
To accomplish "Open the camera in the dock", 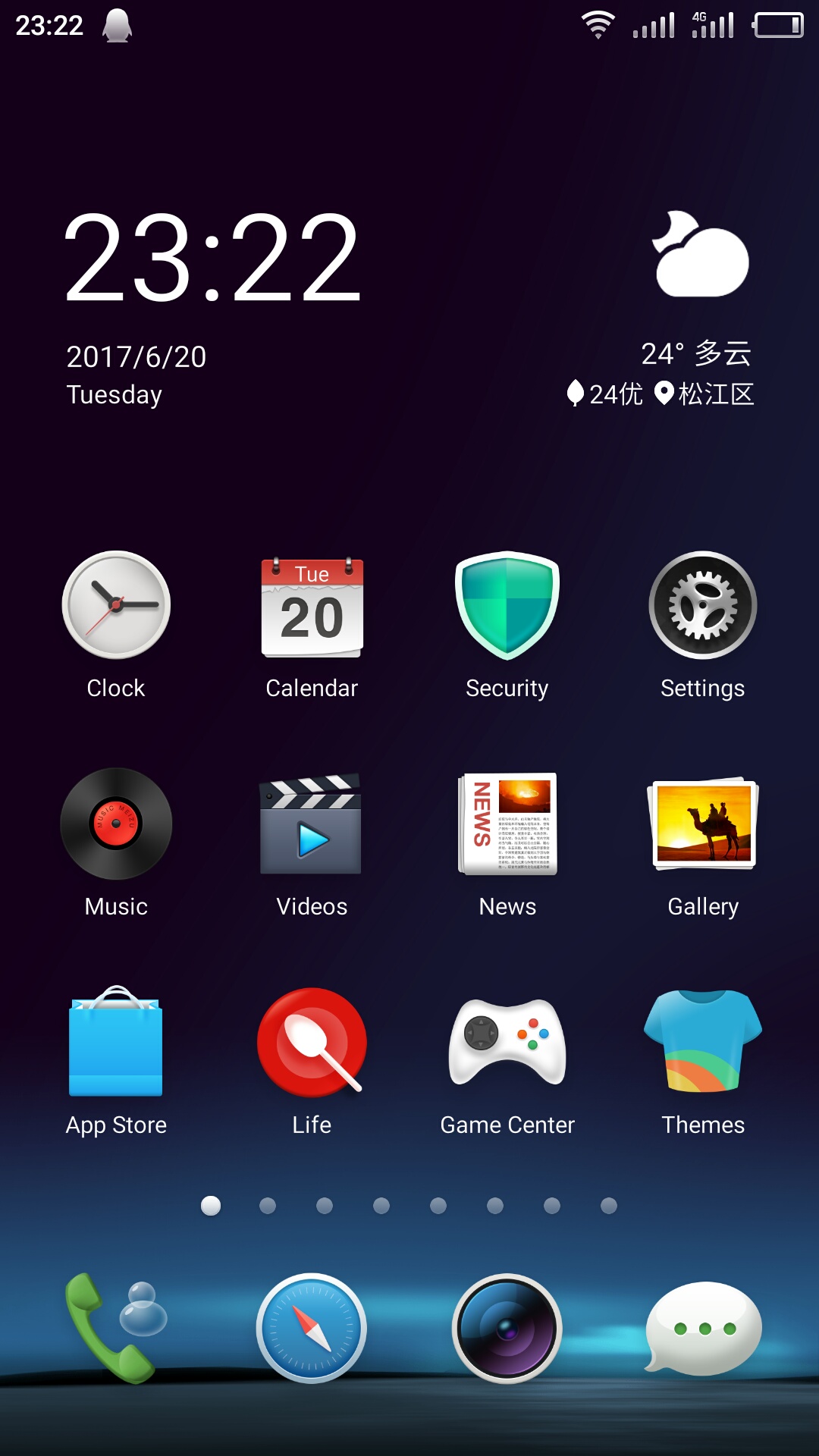I will pyautogui.click(x=507, y=1329).
